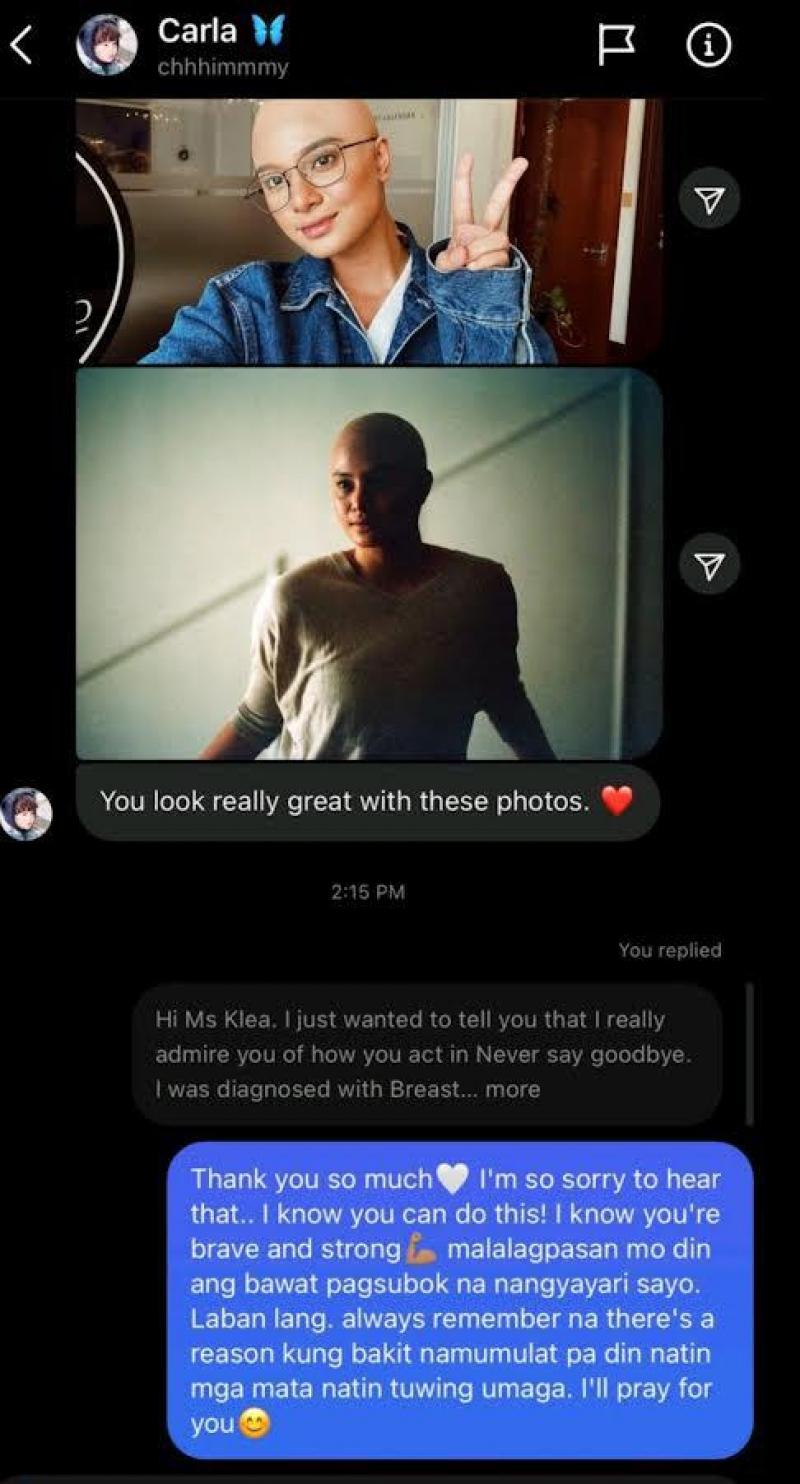The height and width of the screenshot is (1484, 800).
Task: Forward the denim jacket selfie photo
Action: tap(709, 201)
